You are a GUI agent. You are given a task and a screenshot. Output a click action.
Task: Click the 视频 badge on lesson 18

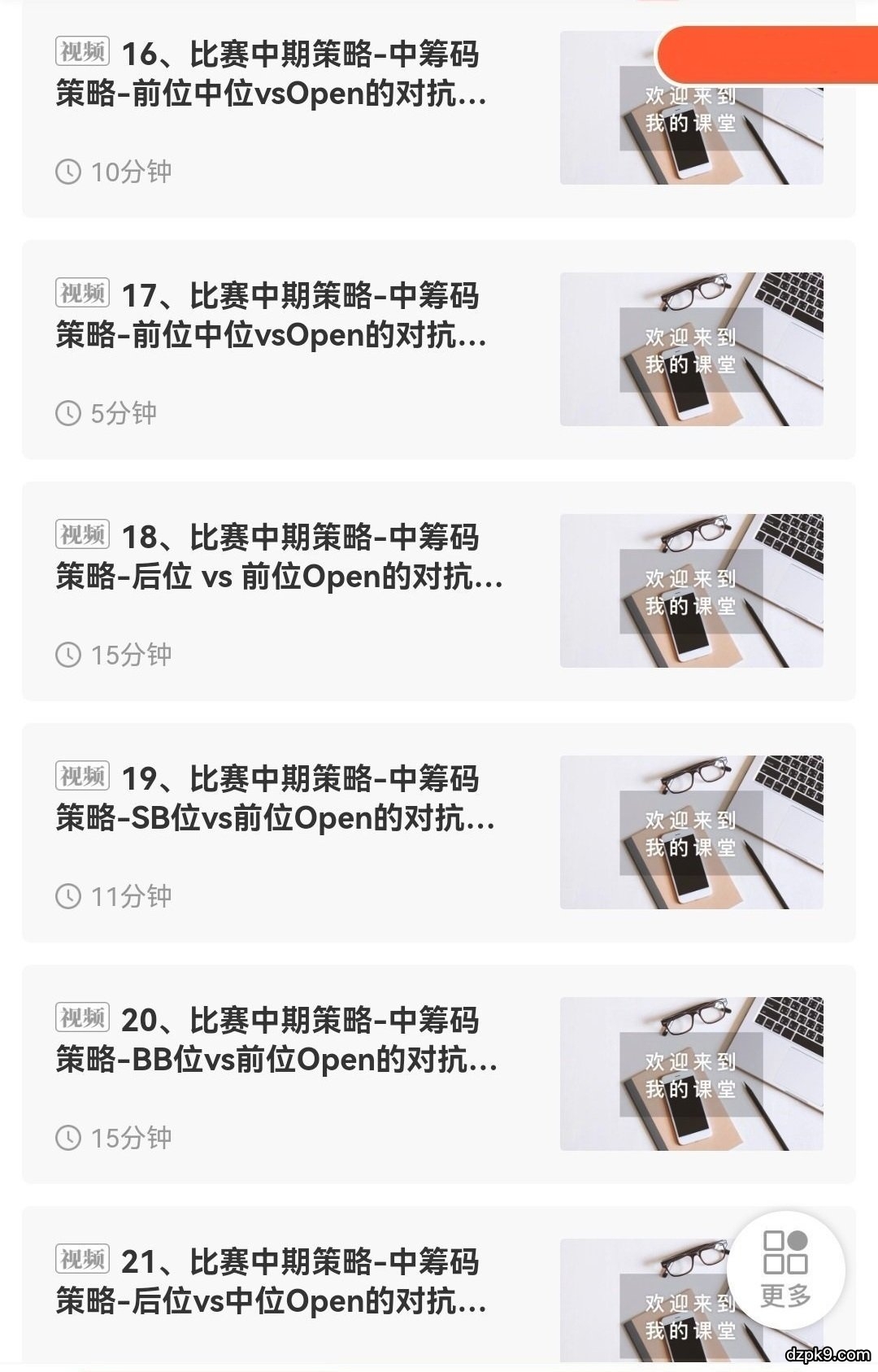(84, 535)
